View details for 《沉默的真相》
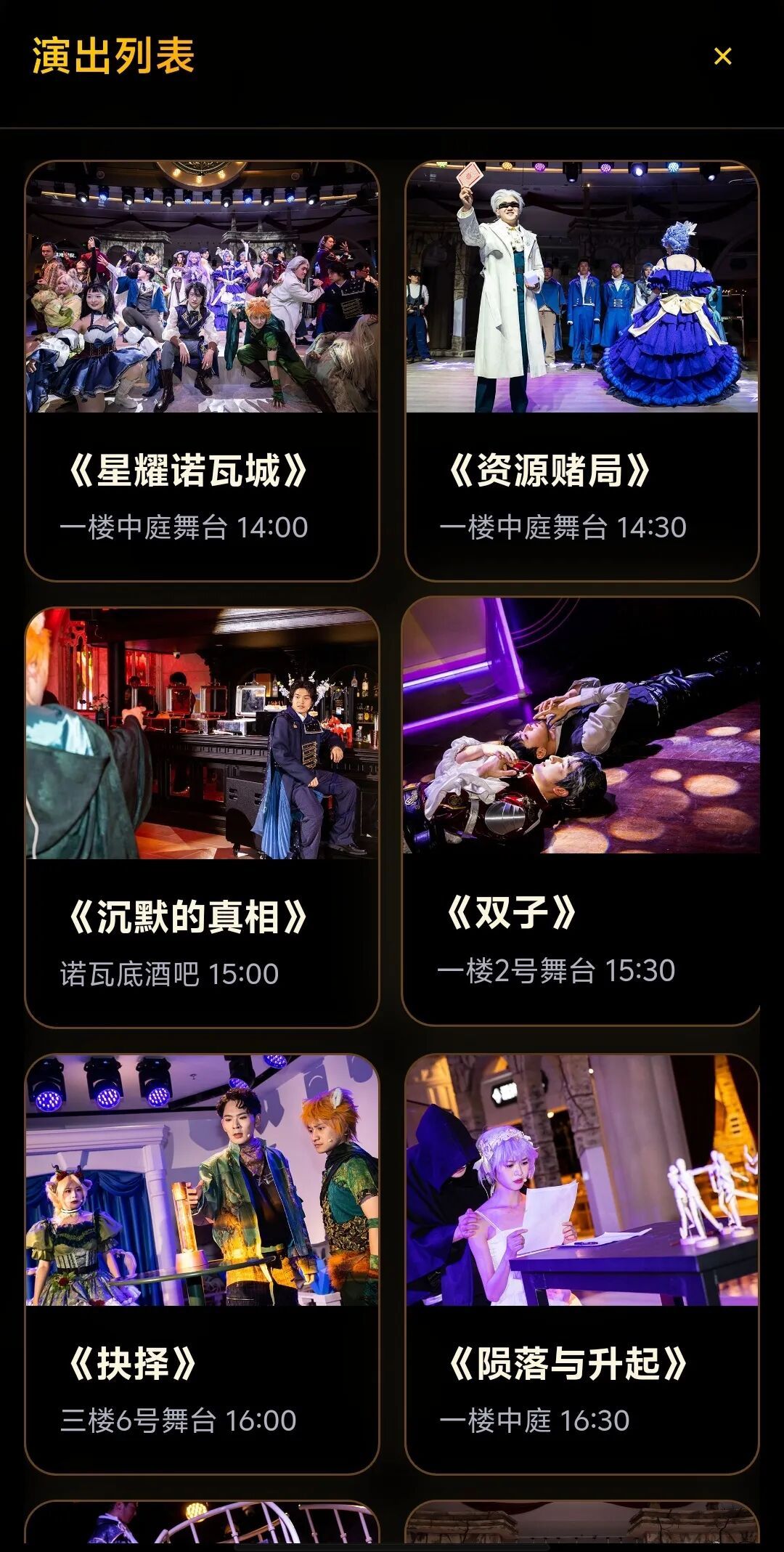 point(202,817)
